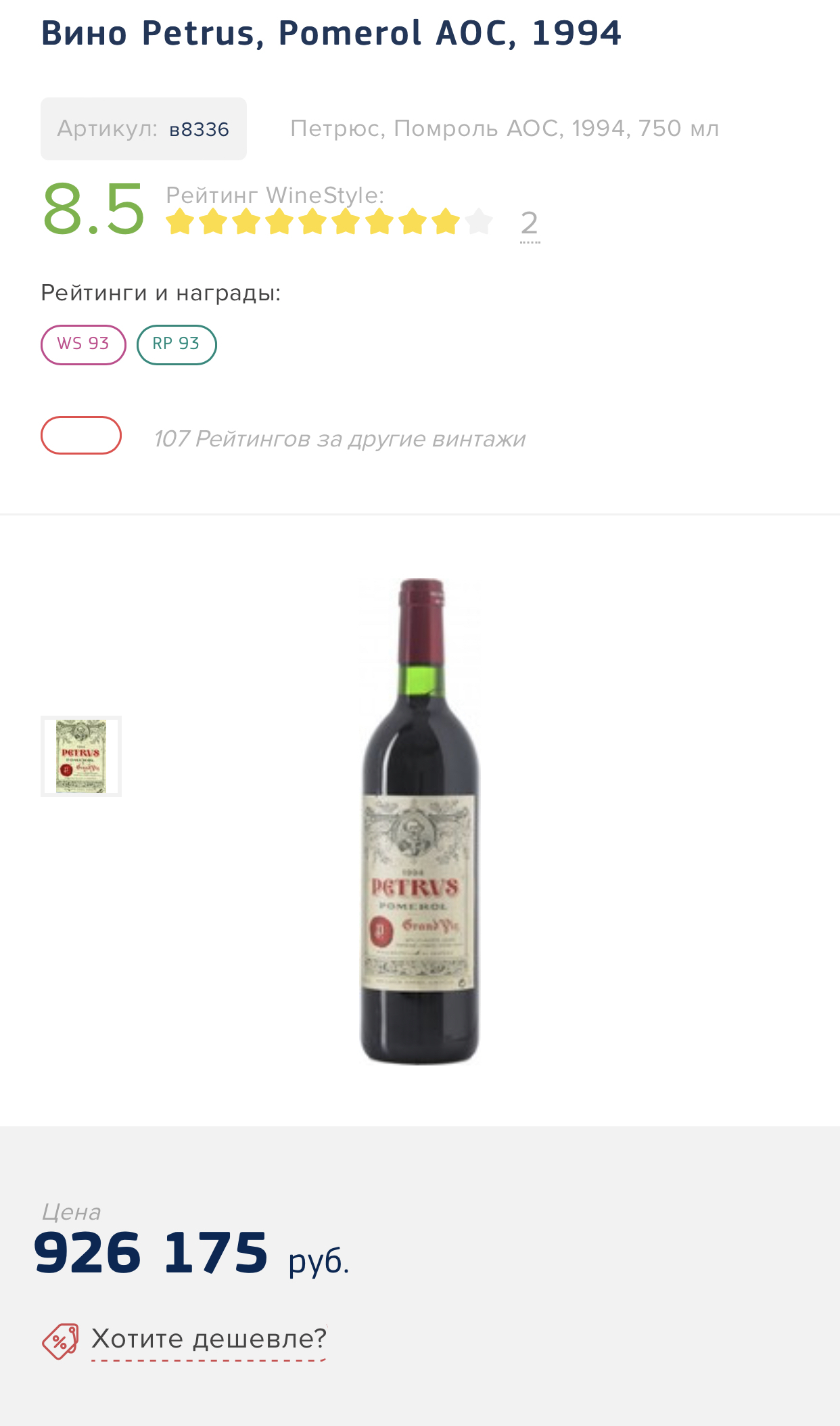This screenshot has width=840, height=1426.
Task: View 107 ratings for other vintages
Action: [340, 439]
